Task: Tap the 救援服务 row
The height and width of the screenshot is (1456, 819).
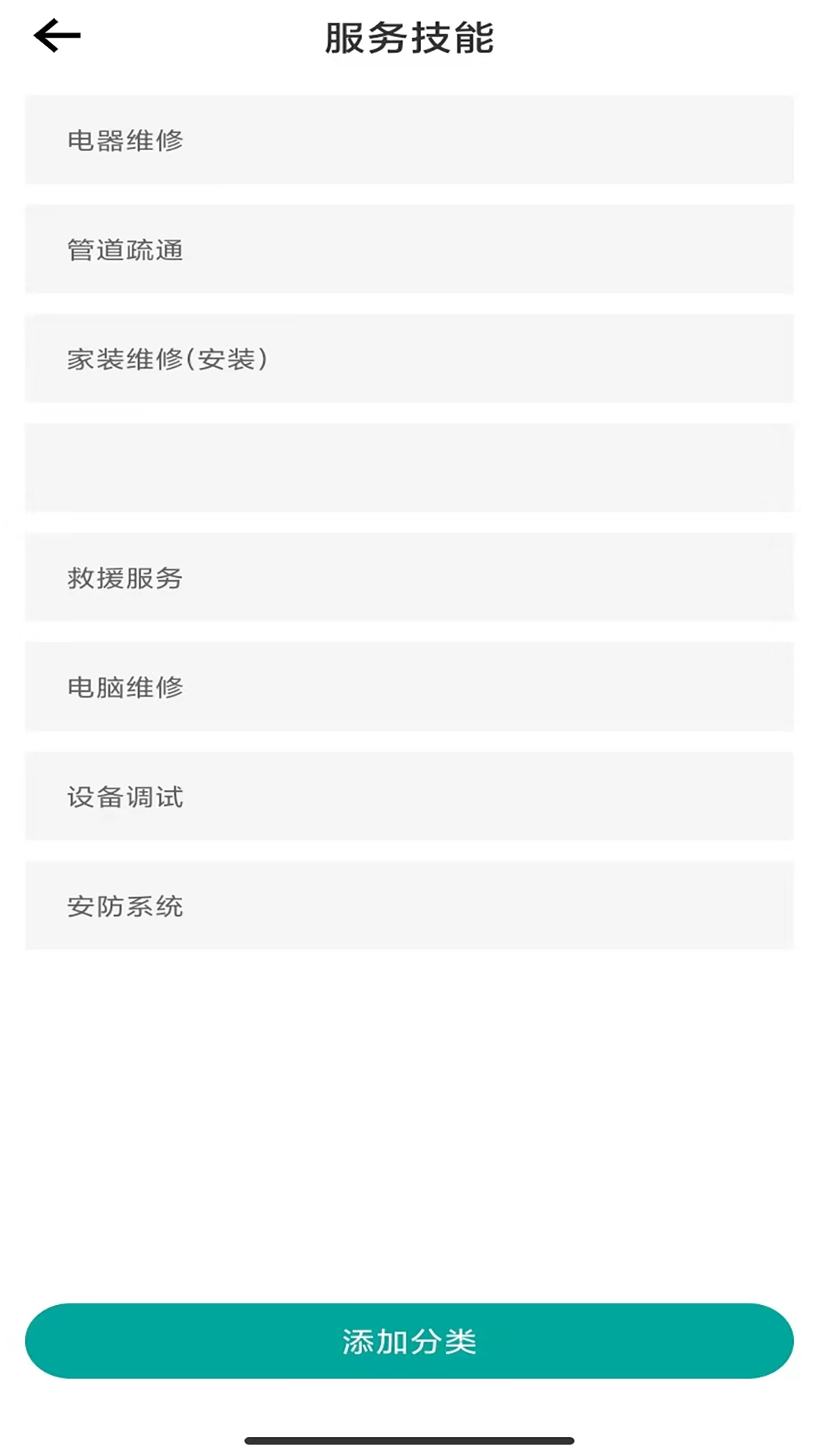Action: point(409,578)
